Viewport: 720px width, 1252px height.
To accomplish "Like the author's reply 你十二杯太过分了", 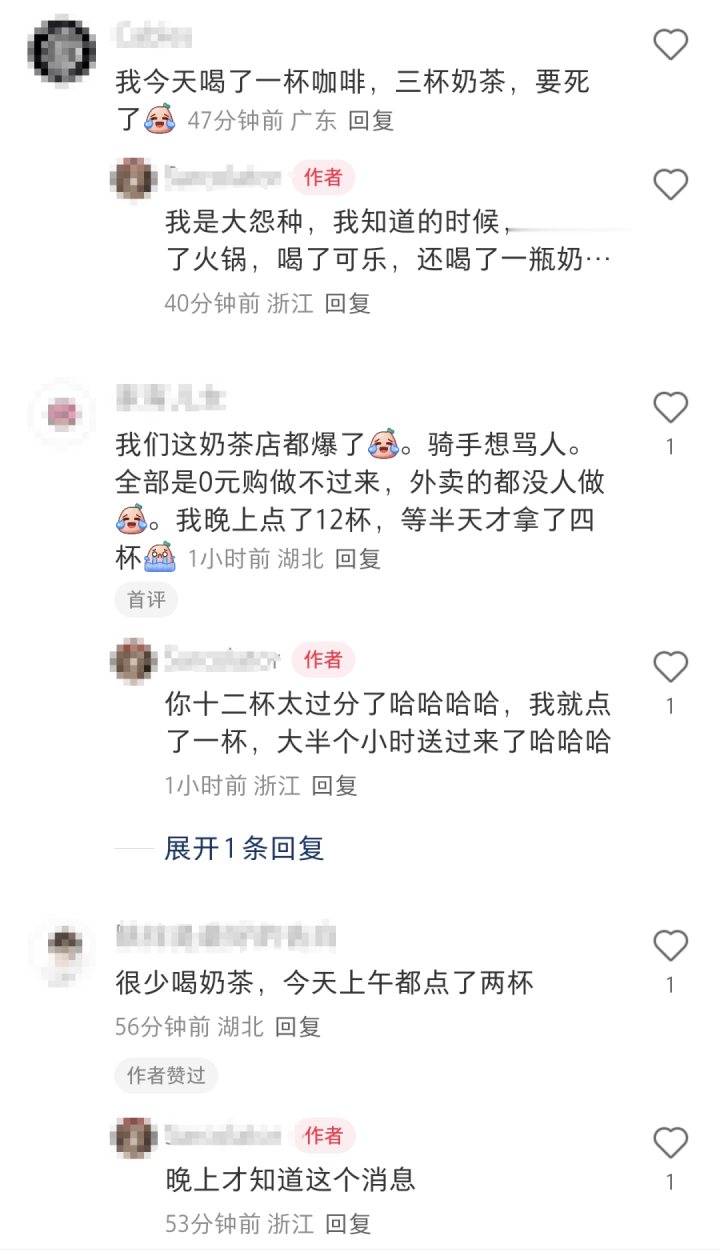I will tap(670, 667).
